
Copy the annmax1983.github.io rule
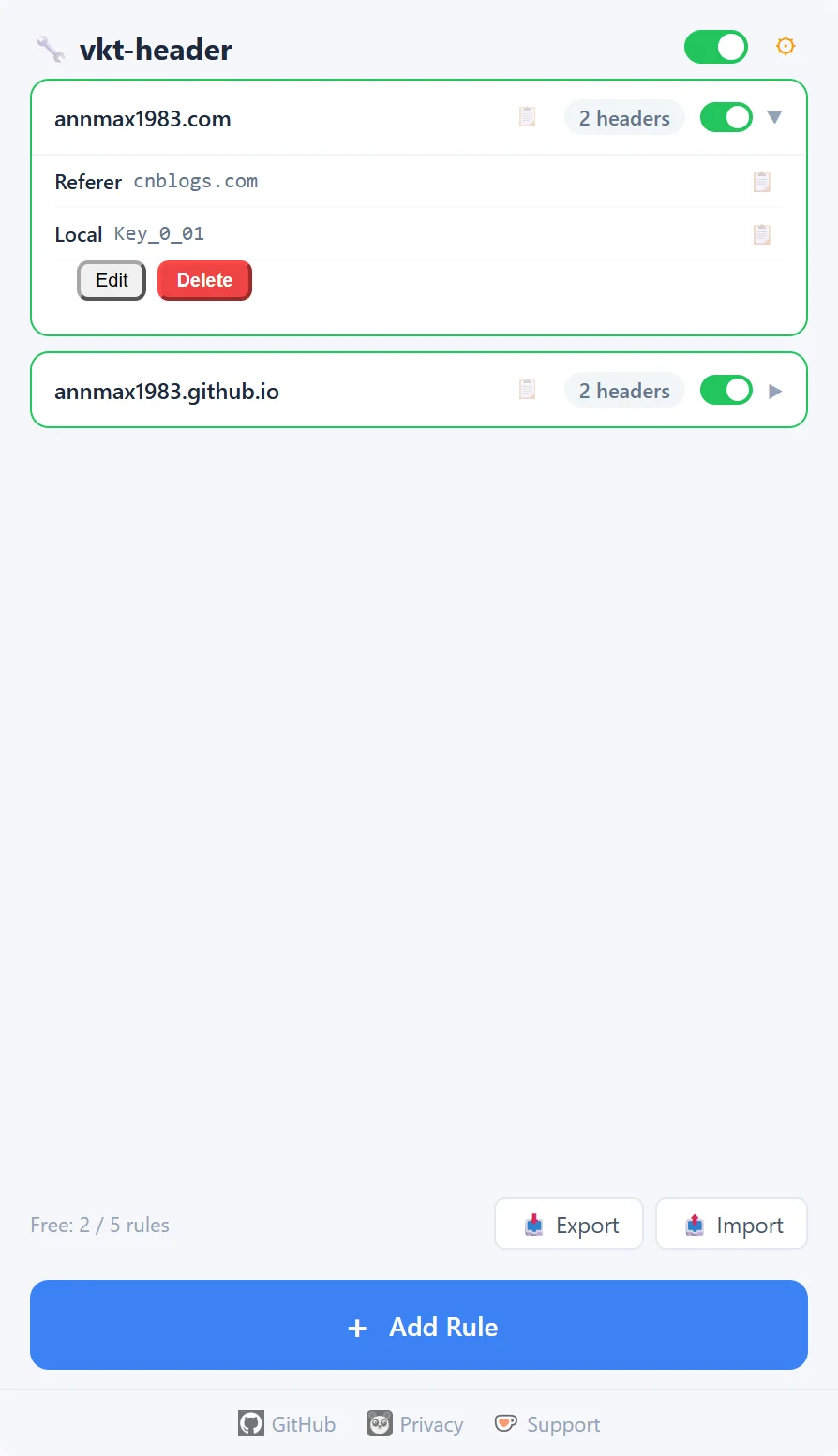point(528,389)
